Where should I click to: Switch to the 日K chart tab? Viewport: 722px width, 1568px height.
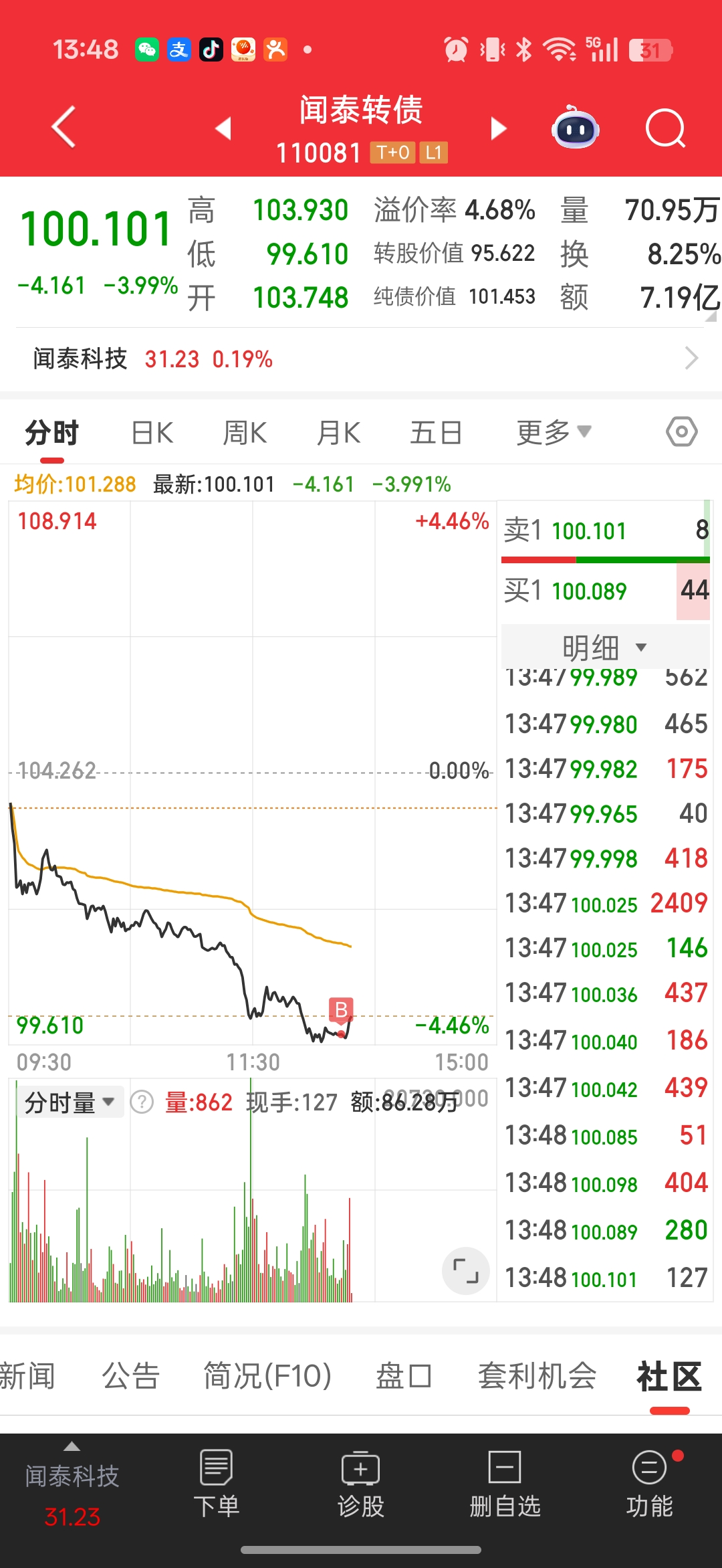click(x=152, y=433)
